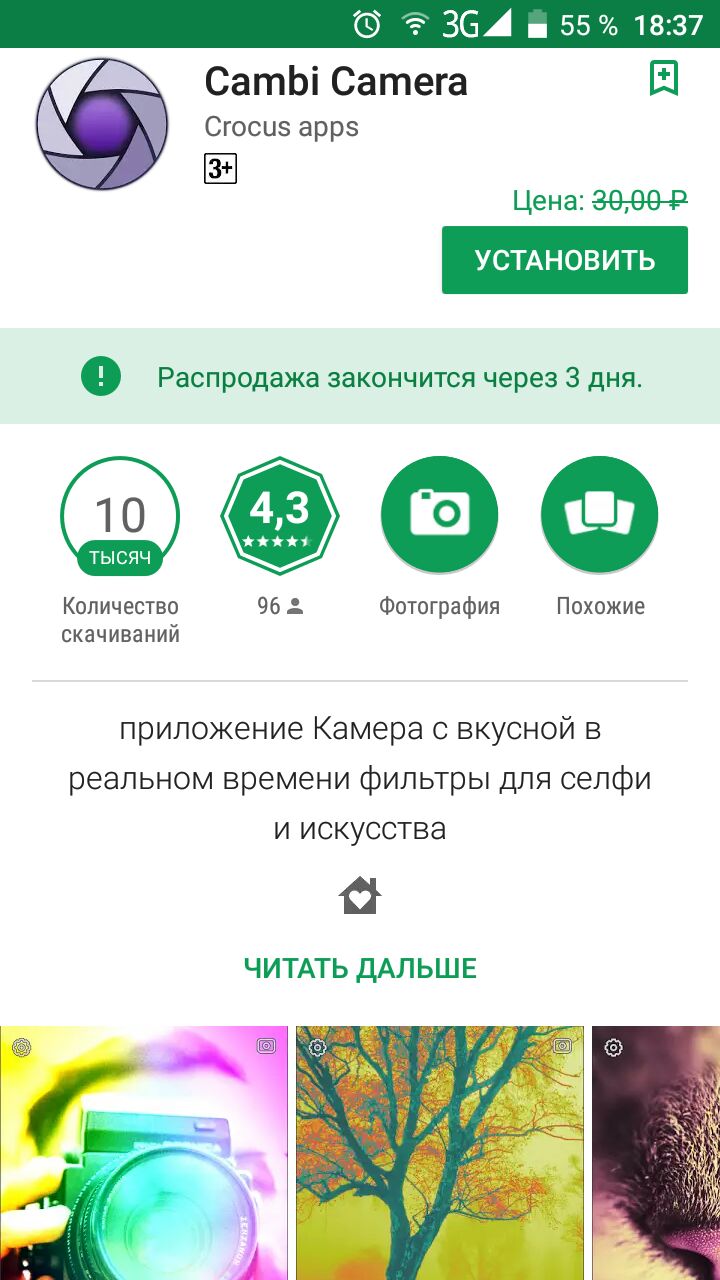Open Crocus apps developer page

(281, 127)
